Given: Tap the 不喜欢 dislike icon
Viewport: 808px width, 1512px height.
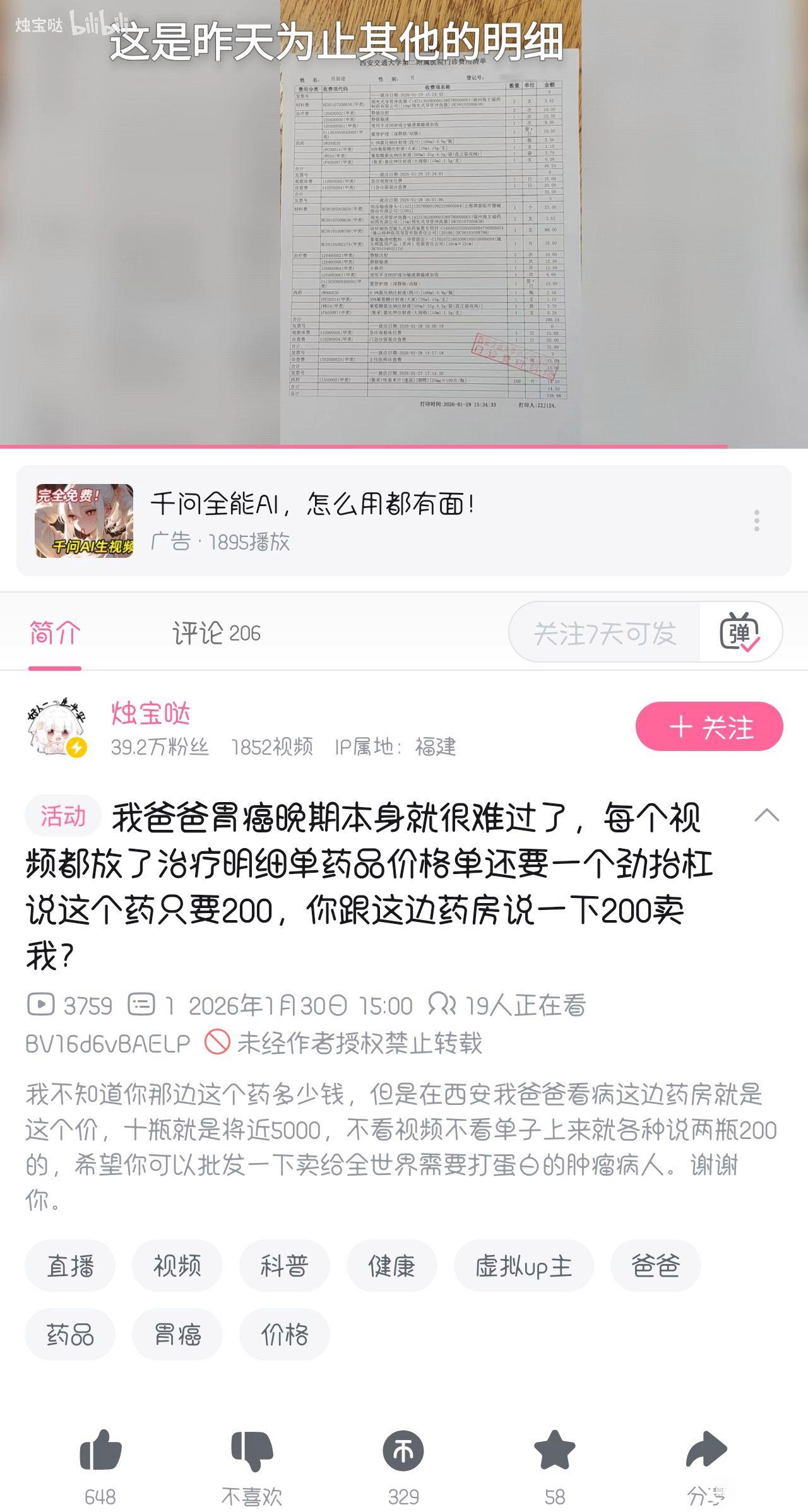Looking at the screenshot, I should pos(252,1450).
